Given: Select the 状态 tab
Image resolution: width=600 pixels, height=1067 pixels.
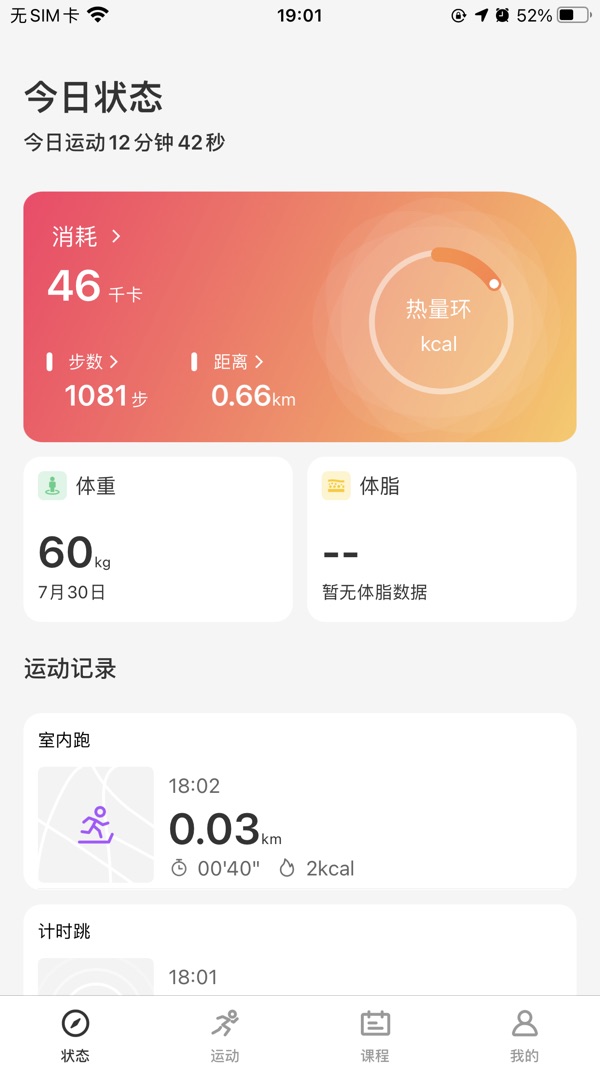Looking at the screenshot, I should coord(75,1035).
